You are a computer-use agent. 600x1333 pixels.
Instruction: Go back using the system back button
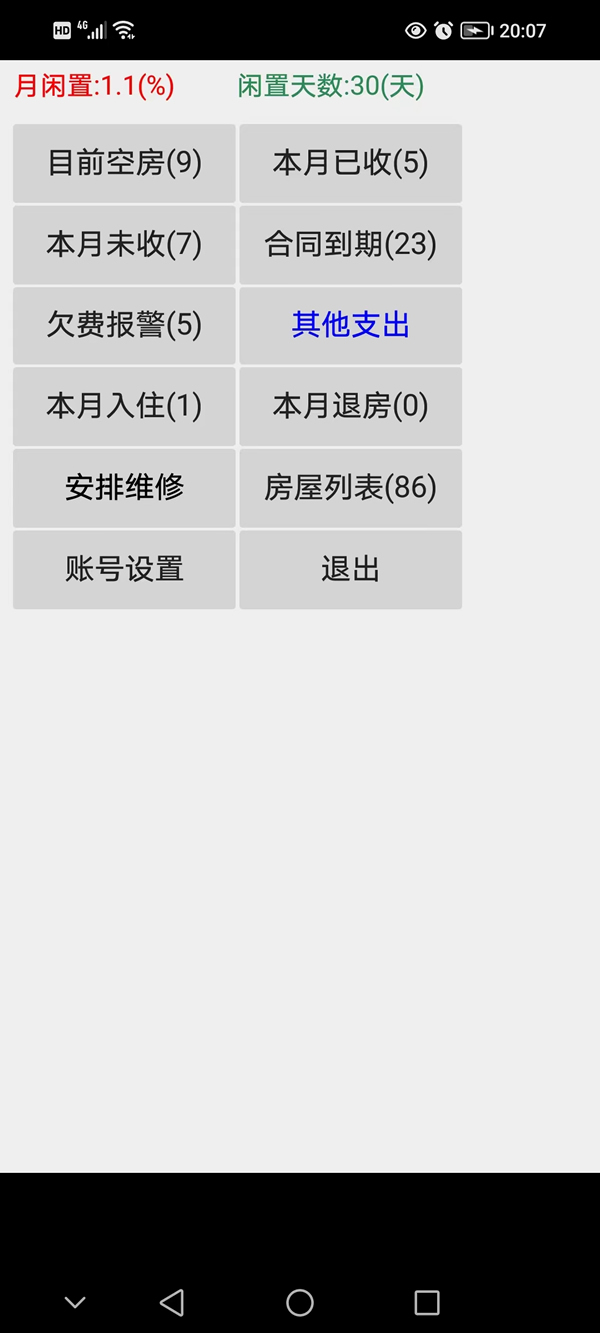pos(172,1302)
